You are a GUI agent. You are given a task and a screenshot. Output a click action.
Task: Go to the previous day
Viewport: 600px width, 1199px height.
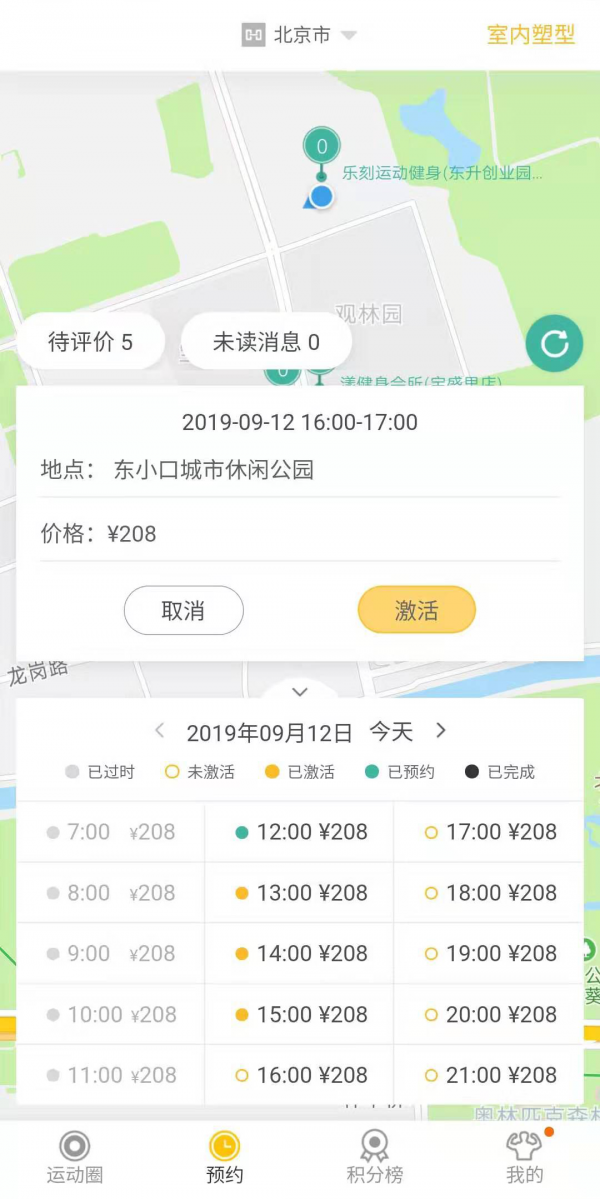[x=160, y=731]
